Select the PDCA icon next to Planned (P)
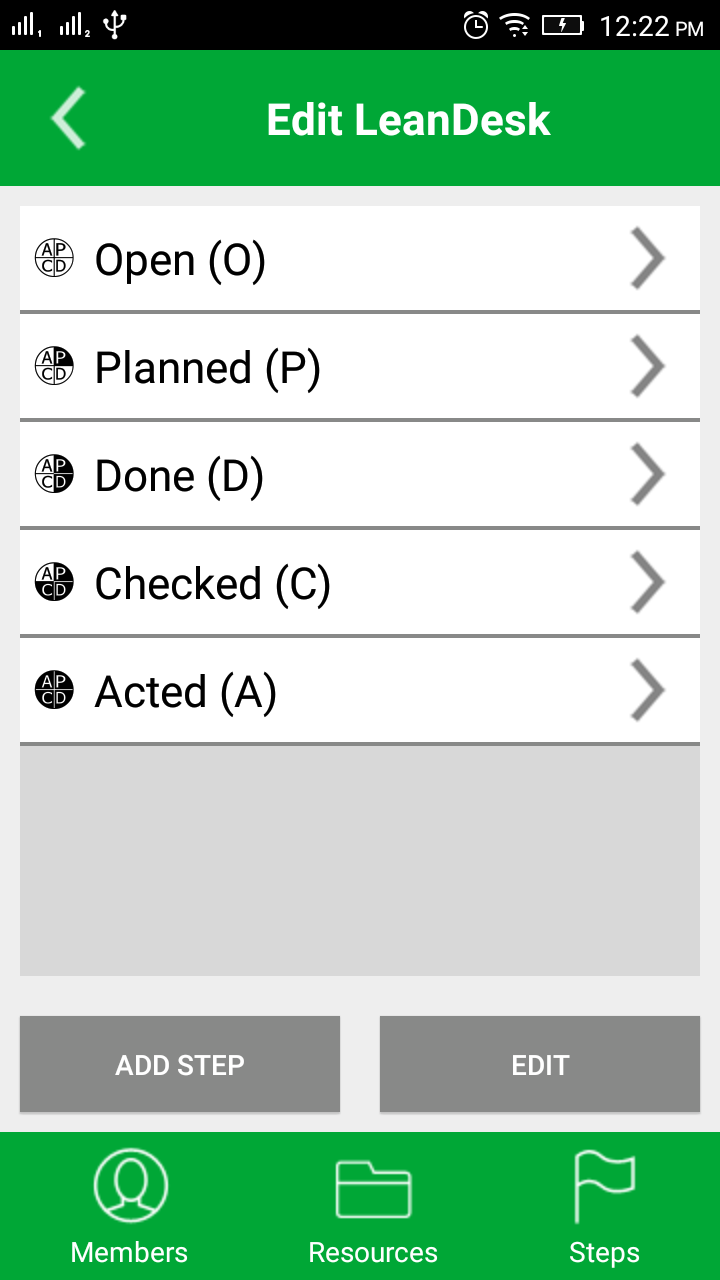Screen dimensions: 720x1280 click(55, 366)
